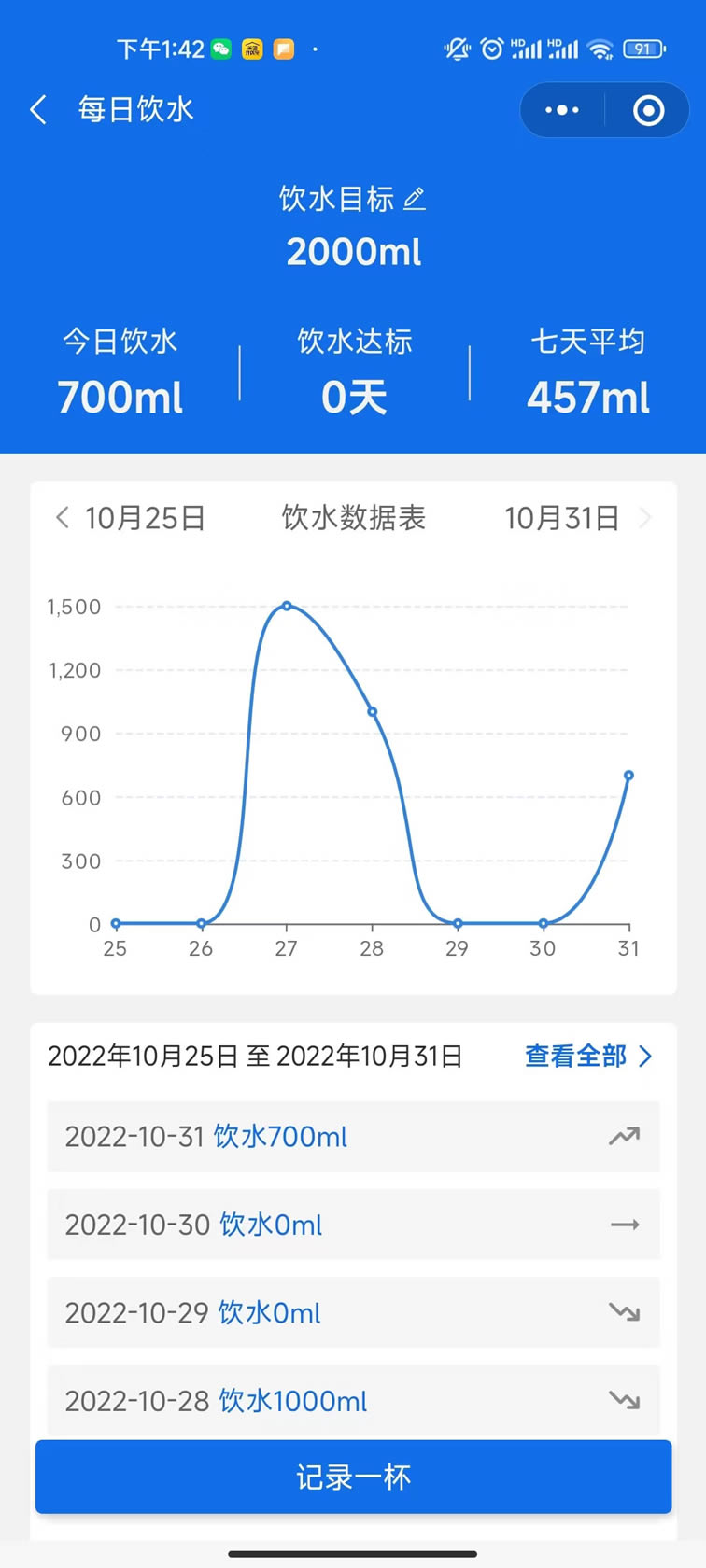
Task: Open the 2022-10-30 饮水0ml record
Action: tap(353, 1224)
